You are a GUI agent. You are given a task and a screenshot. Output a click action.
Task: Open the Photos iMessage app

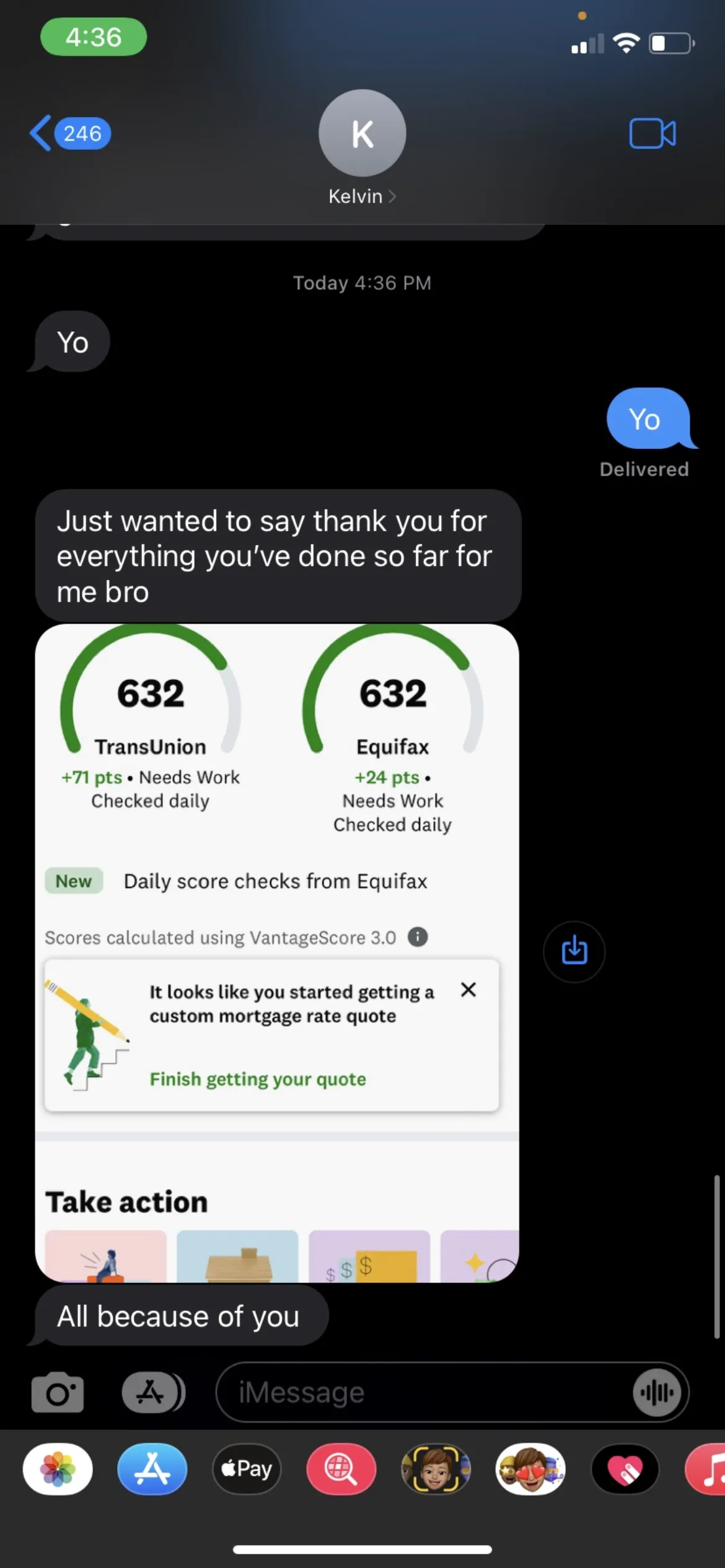58,1469
